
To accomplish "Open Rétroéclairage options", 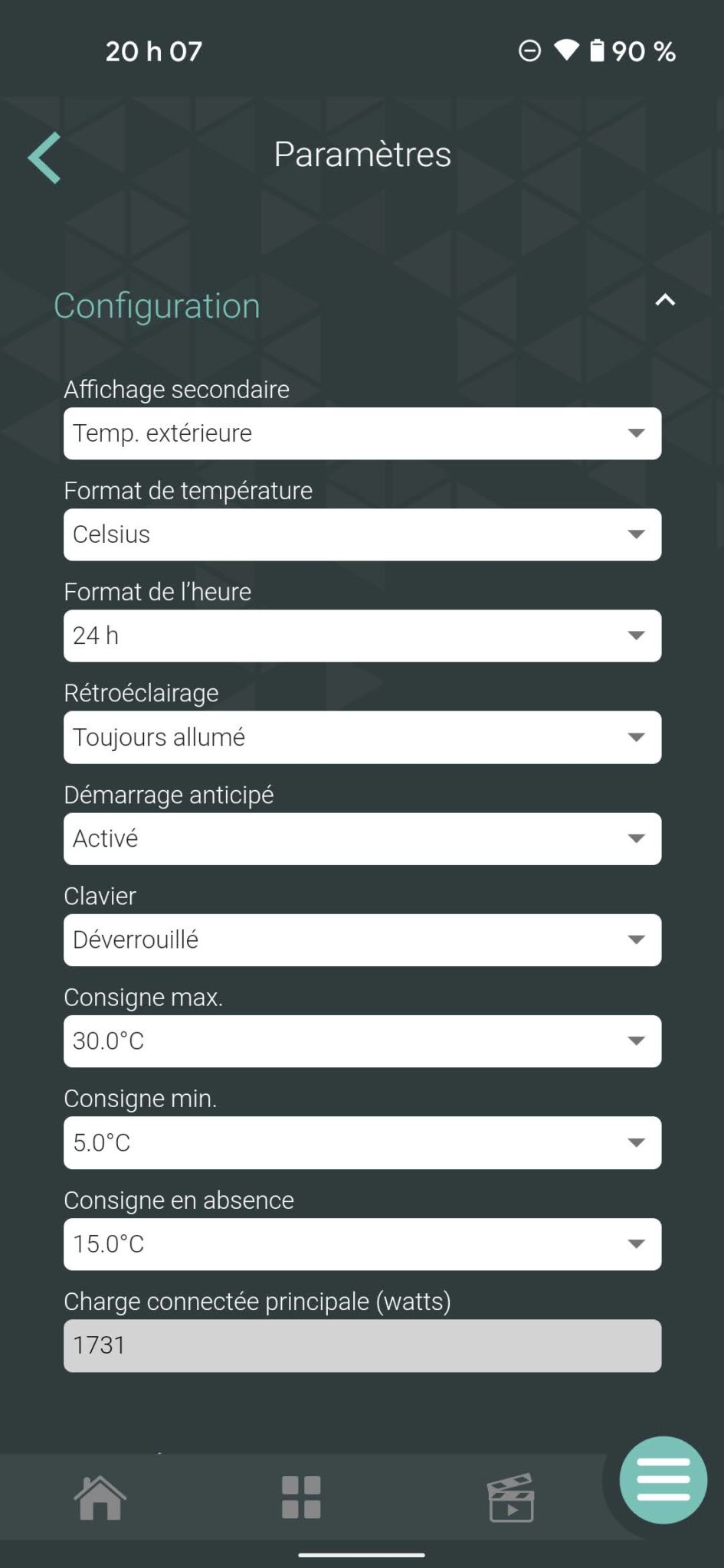I will [x=362, y=737].
